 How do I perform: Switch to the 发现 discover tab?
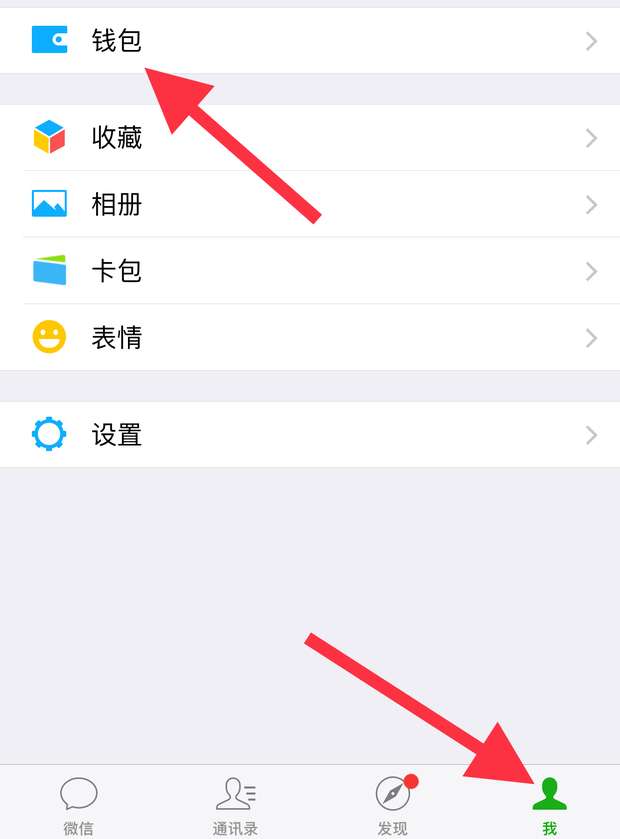coord(392,803)
